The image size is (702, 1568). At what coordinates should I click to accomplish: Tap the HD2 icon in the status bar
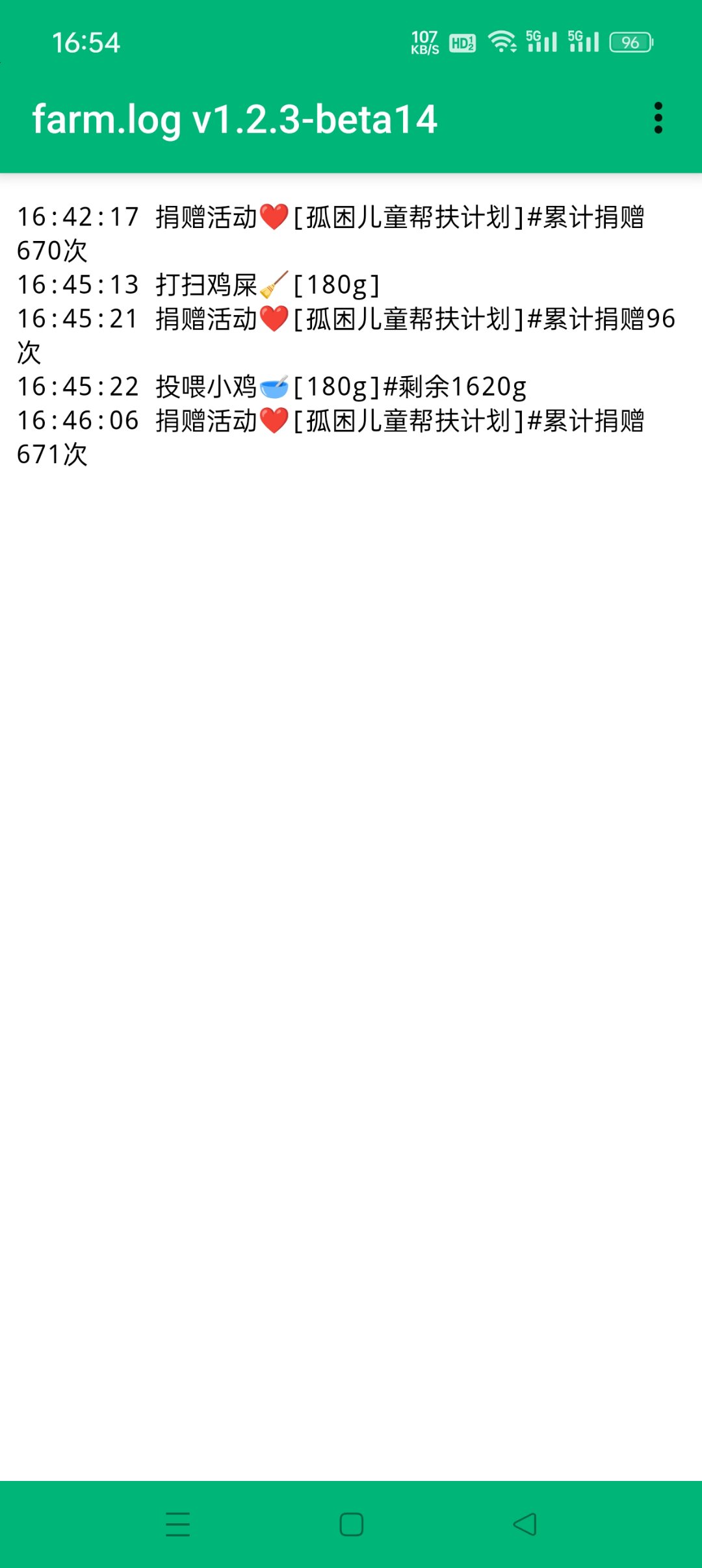pyautogui.click(x=461, y=43)
